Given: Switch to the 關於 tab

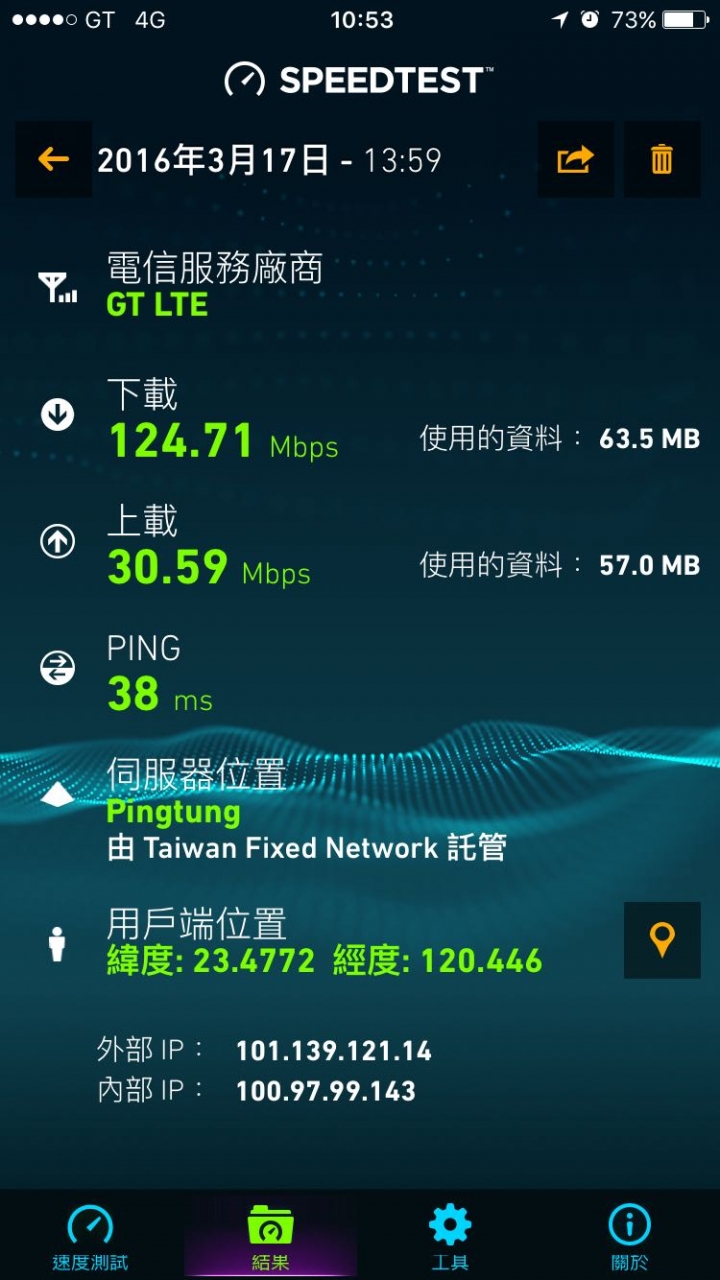Looking at the screenshot, I should 630,1236.
